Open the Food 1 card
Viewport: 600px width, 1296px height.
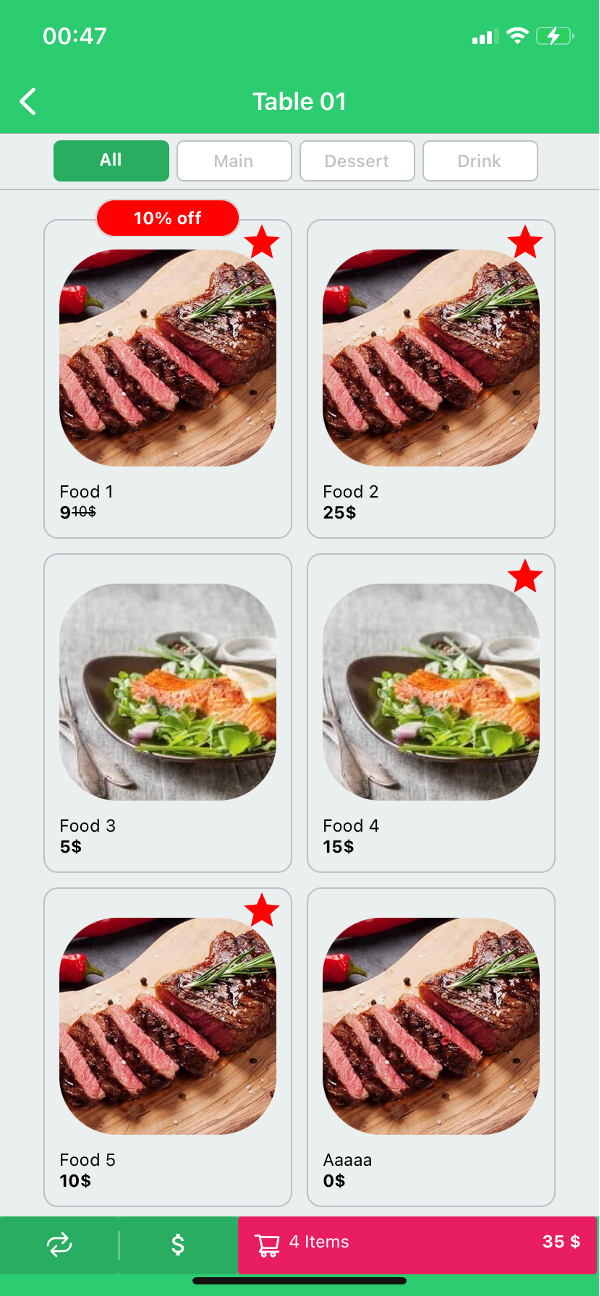click(168, 378)
